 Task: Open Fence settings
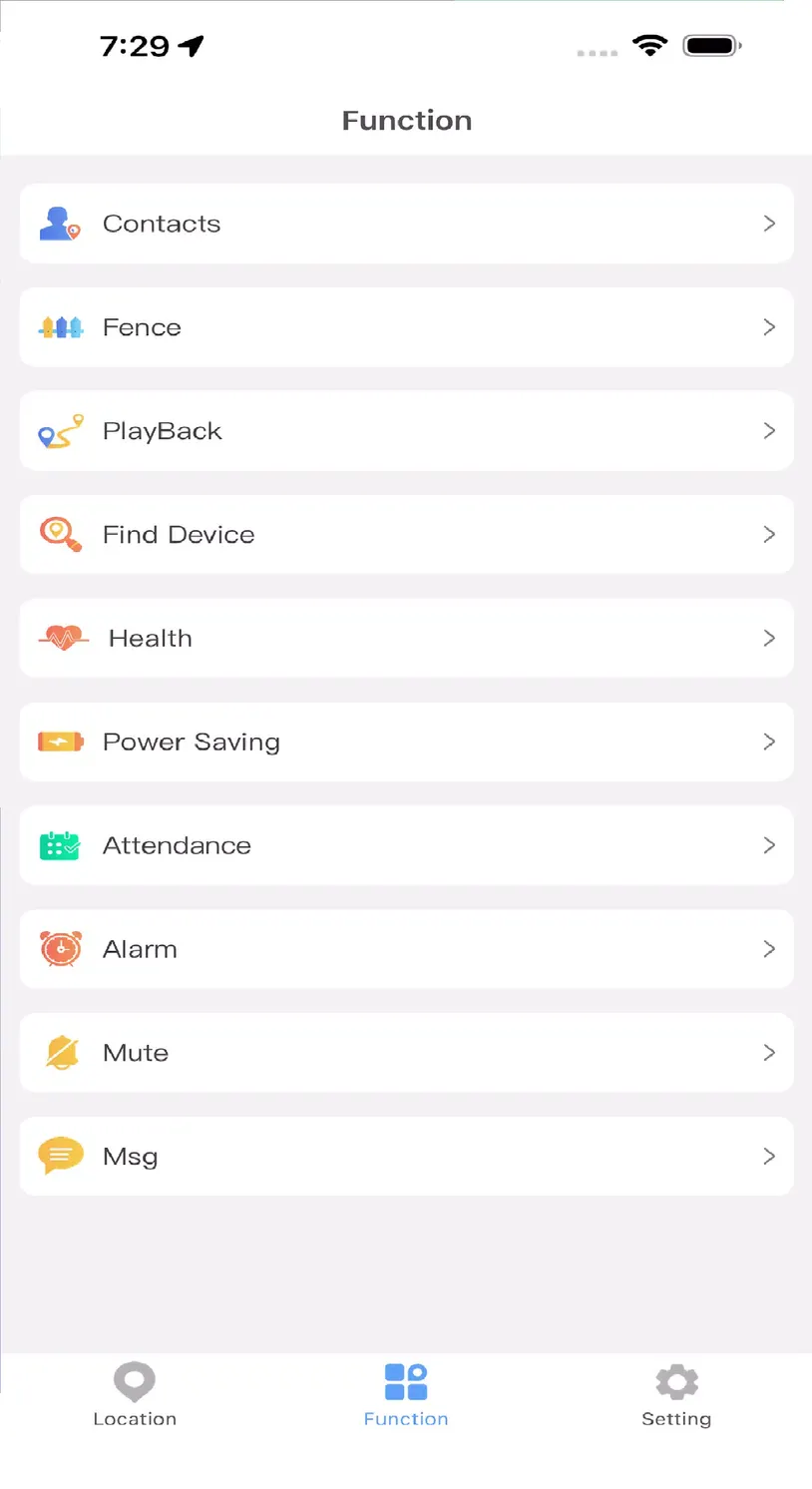[406, 327]
